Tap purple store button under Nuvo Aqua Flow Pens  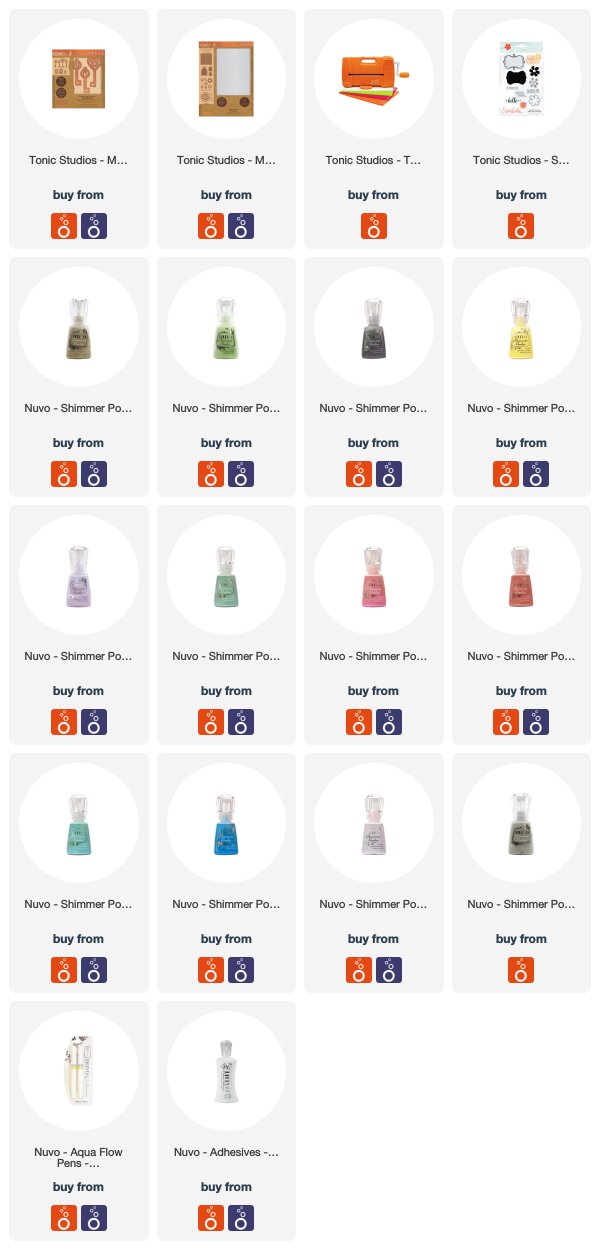[x=94, y=1218]
